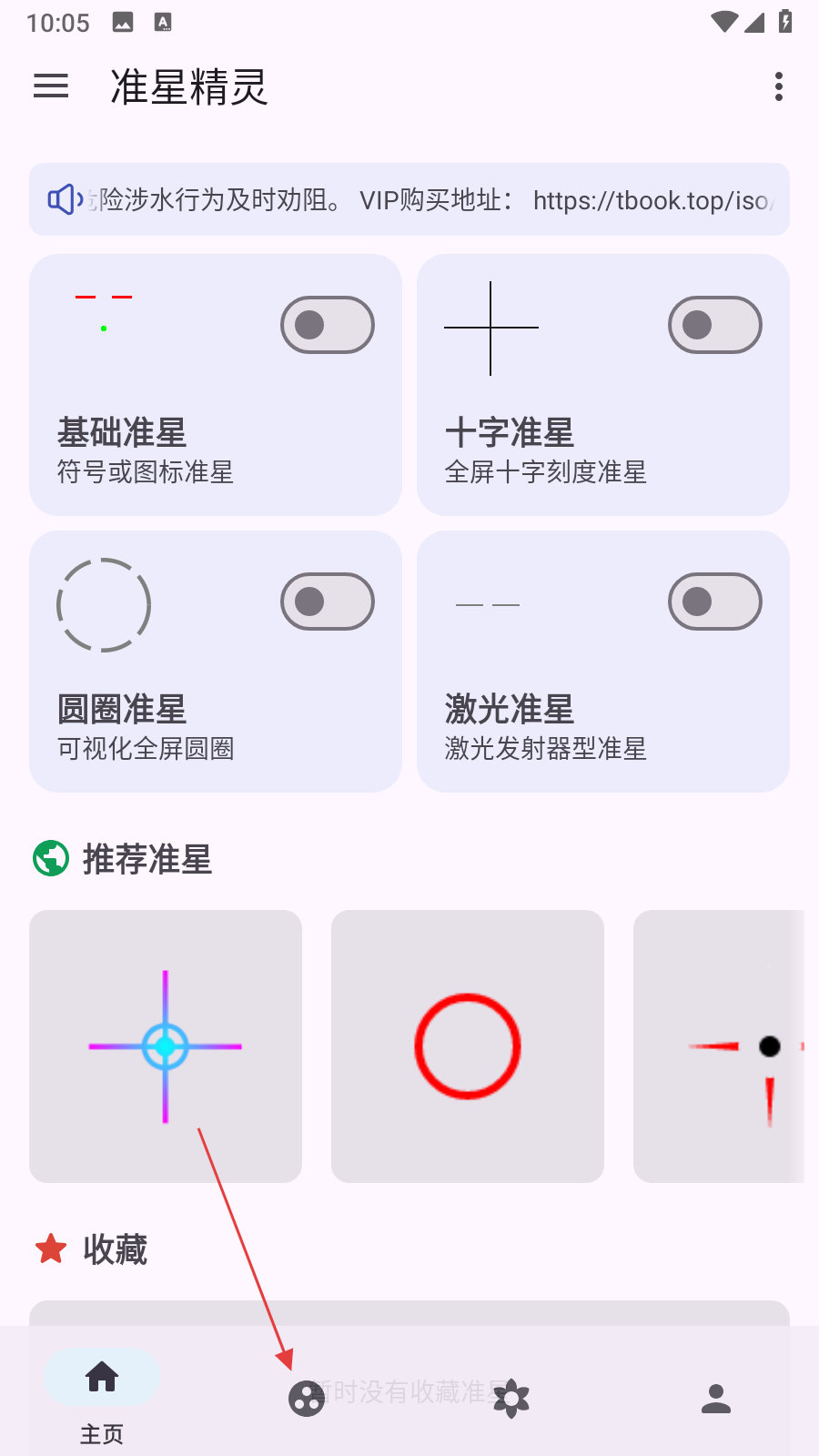Image resolution: width=819 pixels, height=1456 pixels.
Task: Choose the red circle recommended crosshair
Action: pos(468,1046)
